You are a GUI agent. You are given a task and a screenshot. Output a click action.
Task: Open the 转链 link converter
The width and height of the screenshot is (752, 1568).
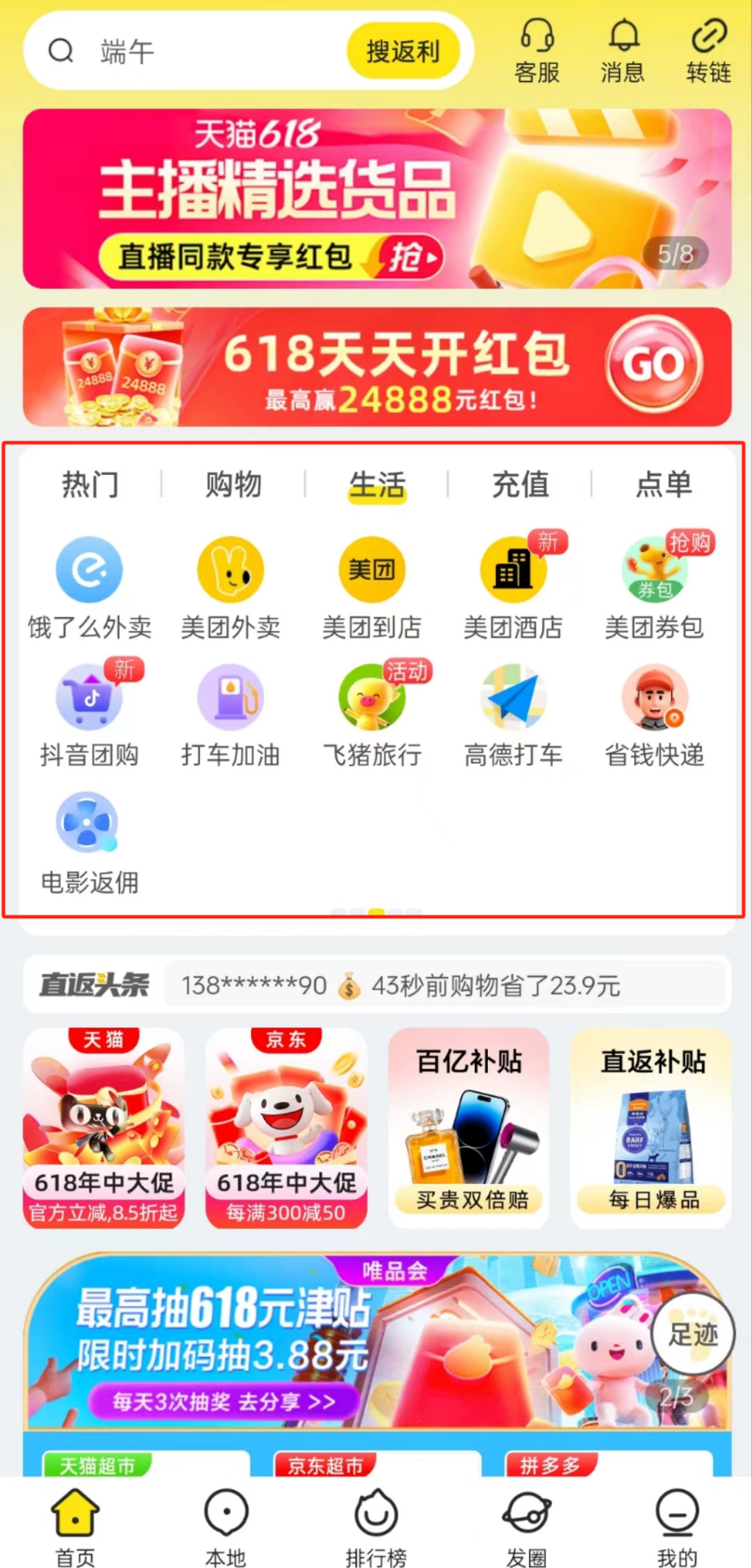tap(708, 50)
